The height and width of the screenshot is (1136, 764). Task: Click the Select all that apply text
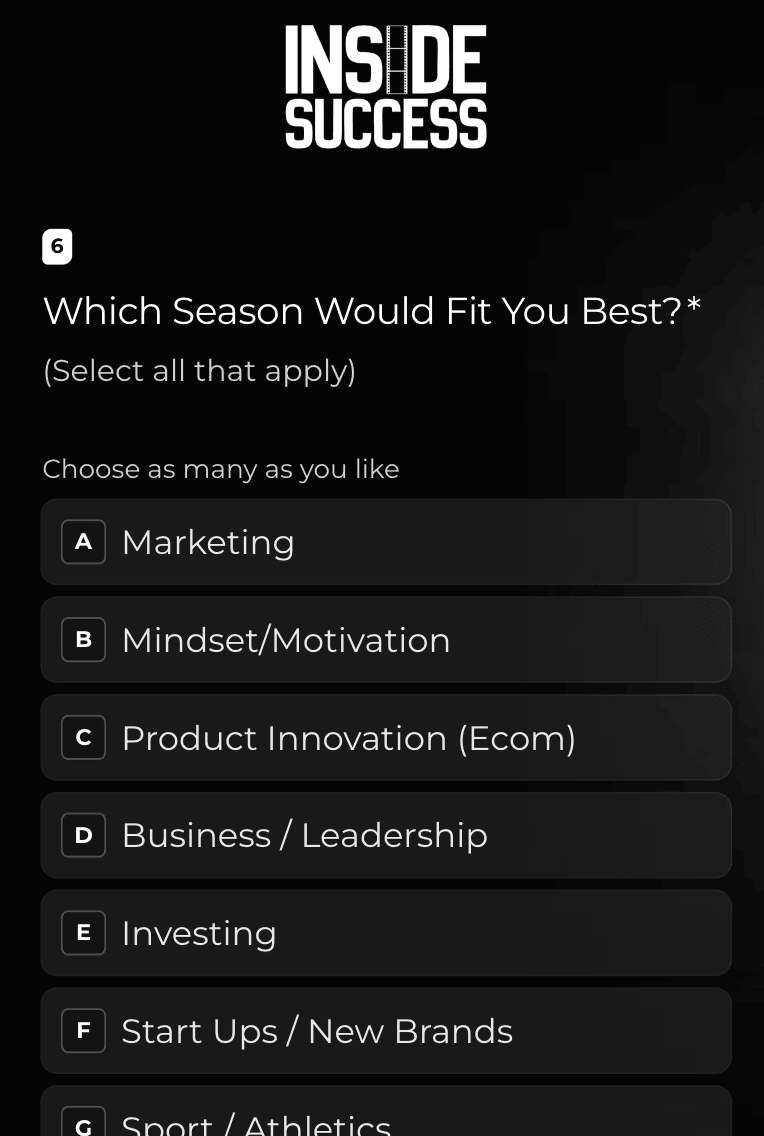pyautogui.click(x=200, y=370)
